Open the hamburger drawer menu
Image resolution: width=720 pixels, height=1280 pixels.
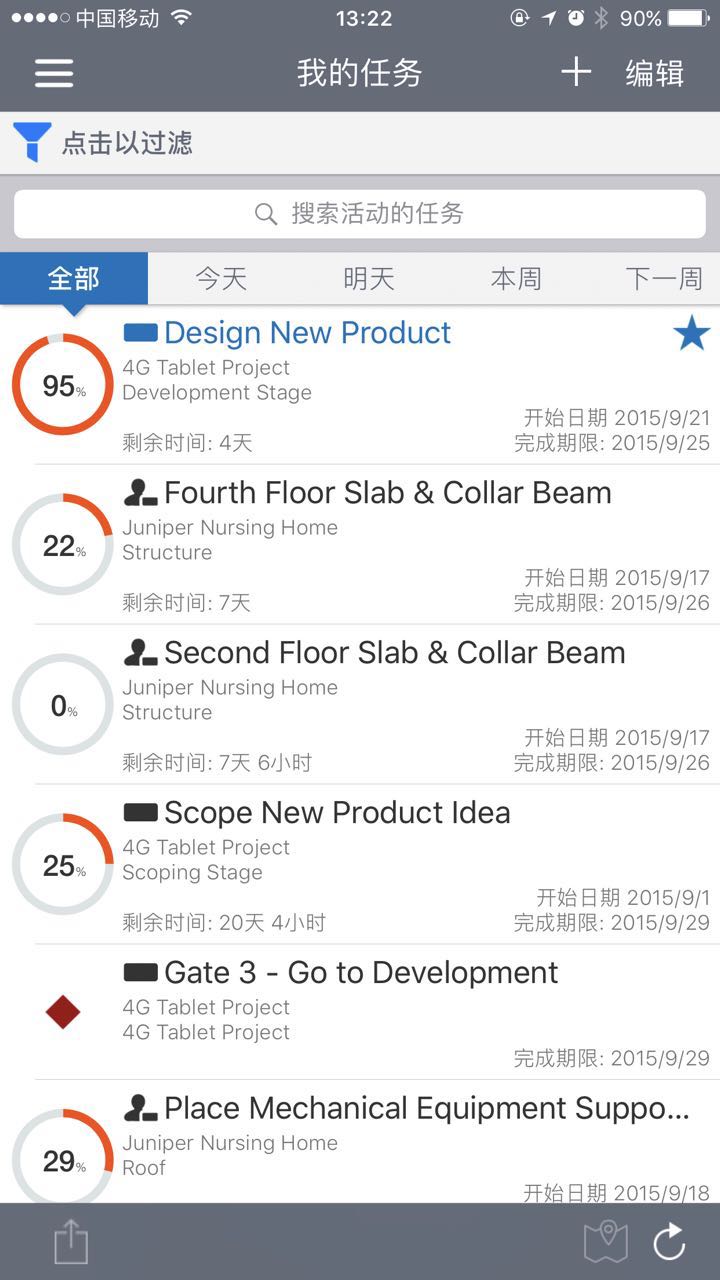click(54, 73)
